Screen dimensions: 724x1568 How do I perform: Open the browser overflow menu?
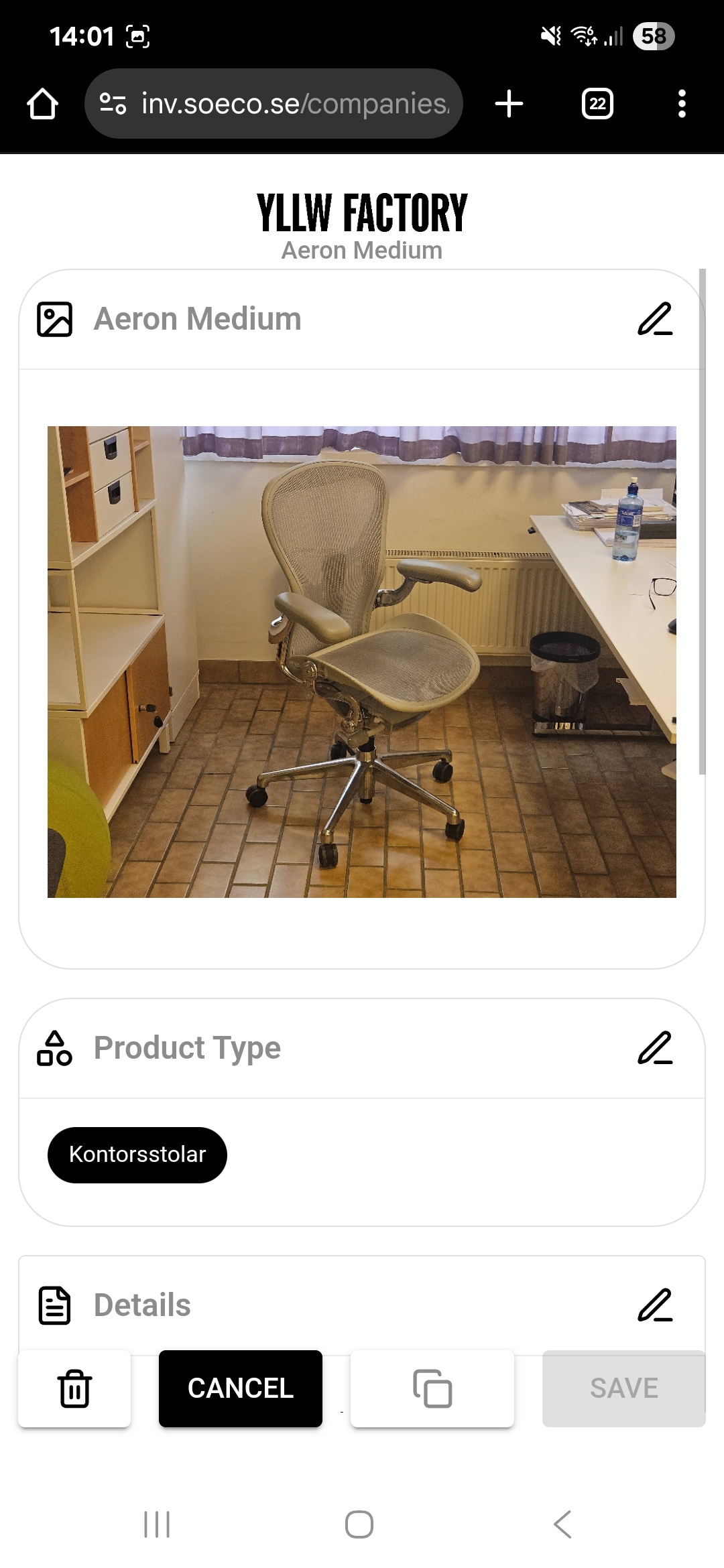pos(682,104)
